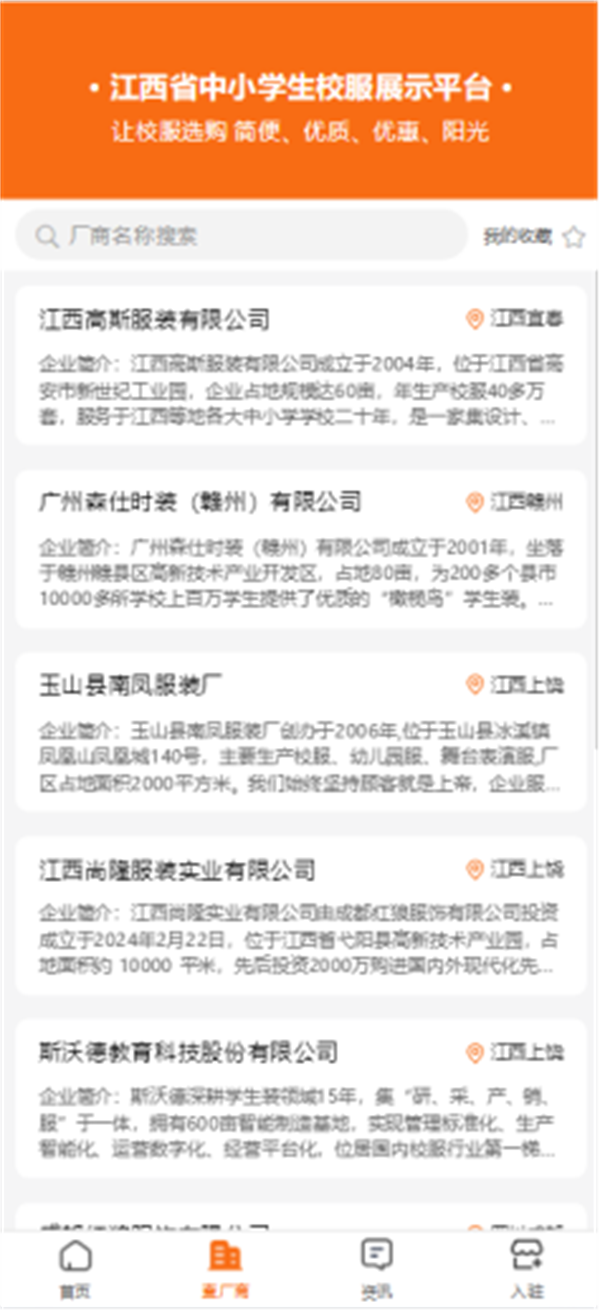Screen dimensions: 600x1311
Task: Open the 斯沃德教育科技股份有限公司 card
Action: click(300, 1099)
